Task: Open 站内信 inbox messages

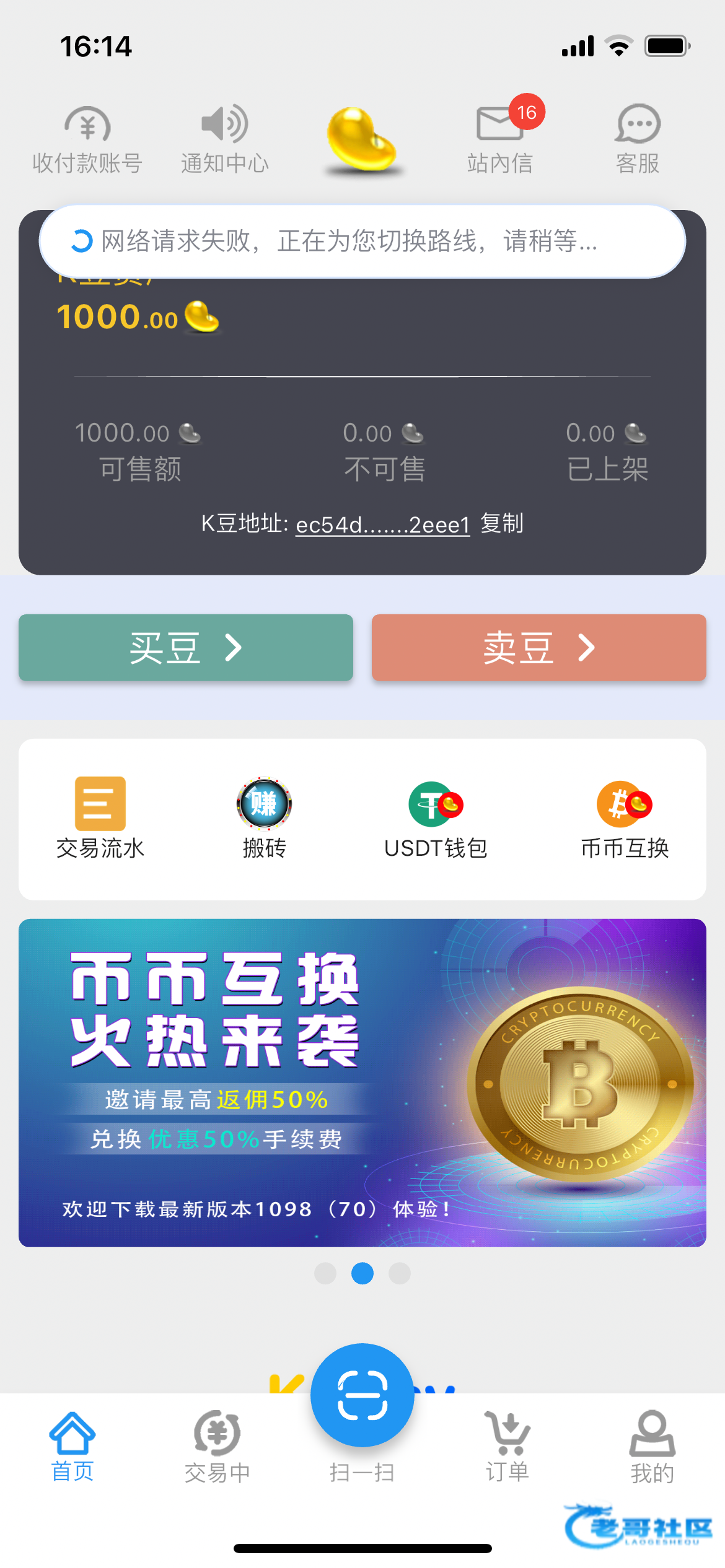Action: click(500, 140)
